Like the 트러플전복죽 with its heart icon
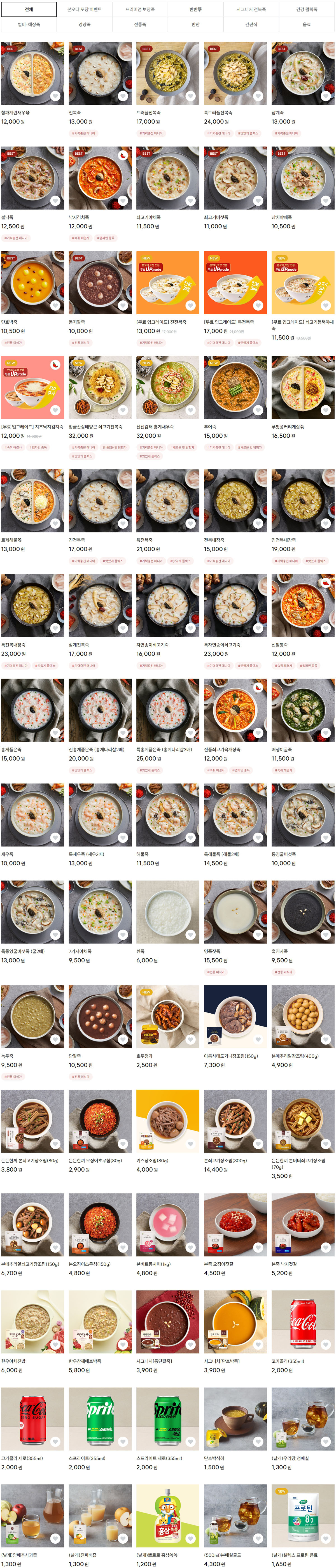336x1568 pixels. 190,96
